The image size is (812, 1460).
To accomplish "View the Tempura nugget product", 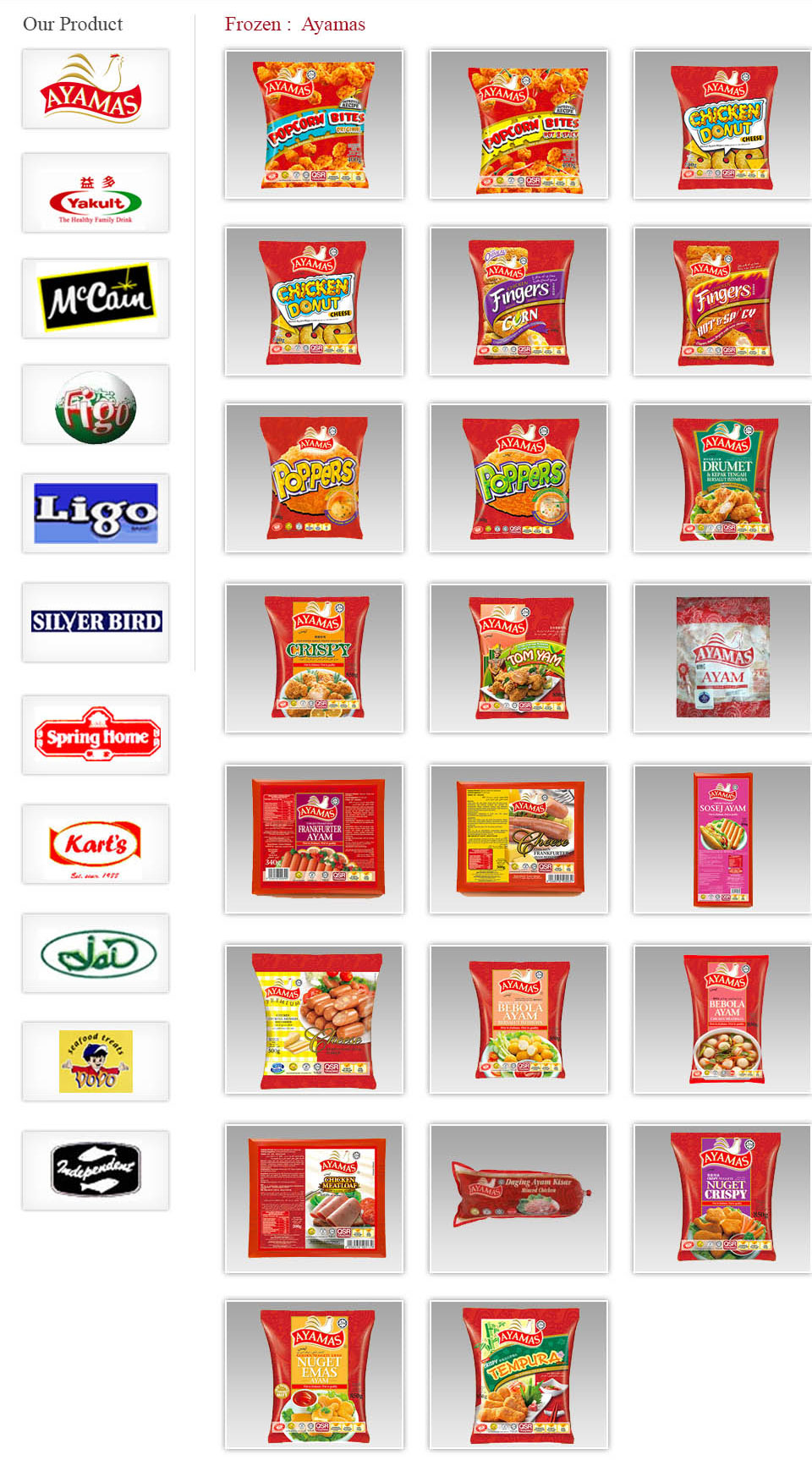I will (519, 1375).
